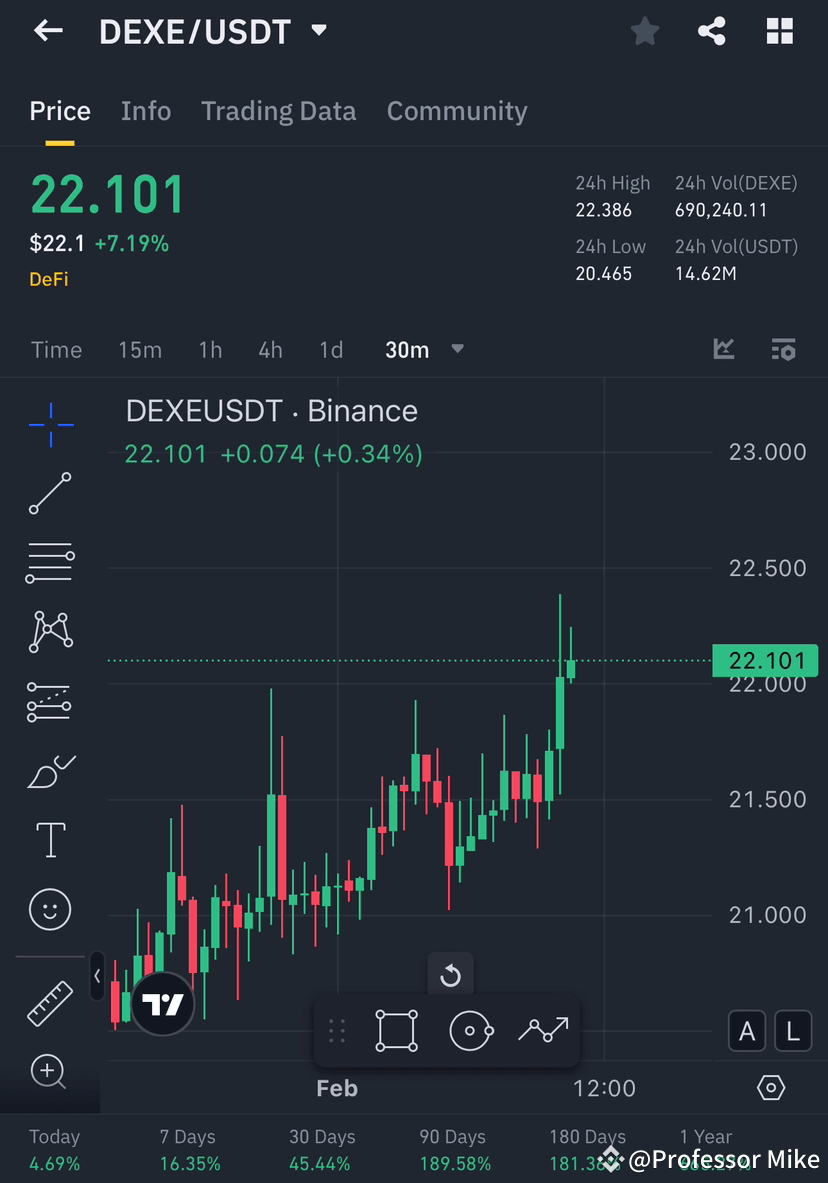Select the brush drawing tool
The height and width of the screenshot is (1183, 828).
50,771
